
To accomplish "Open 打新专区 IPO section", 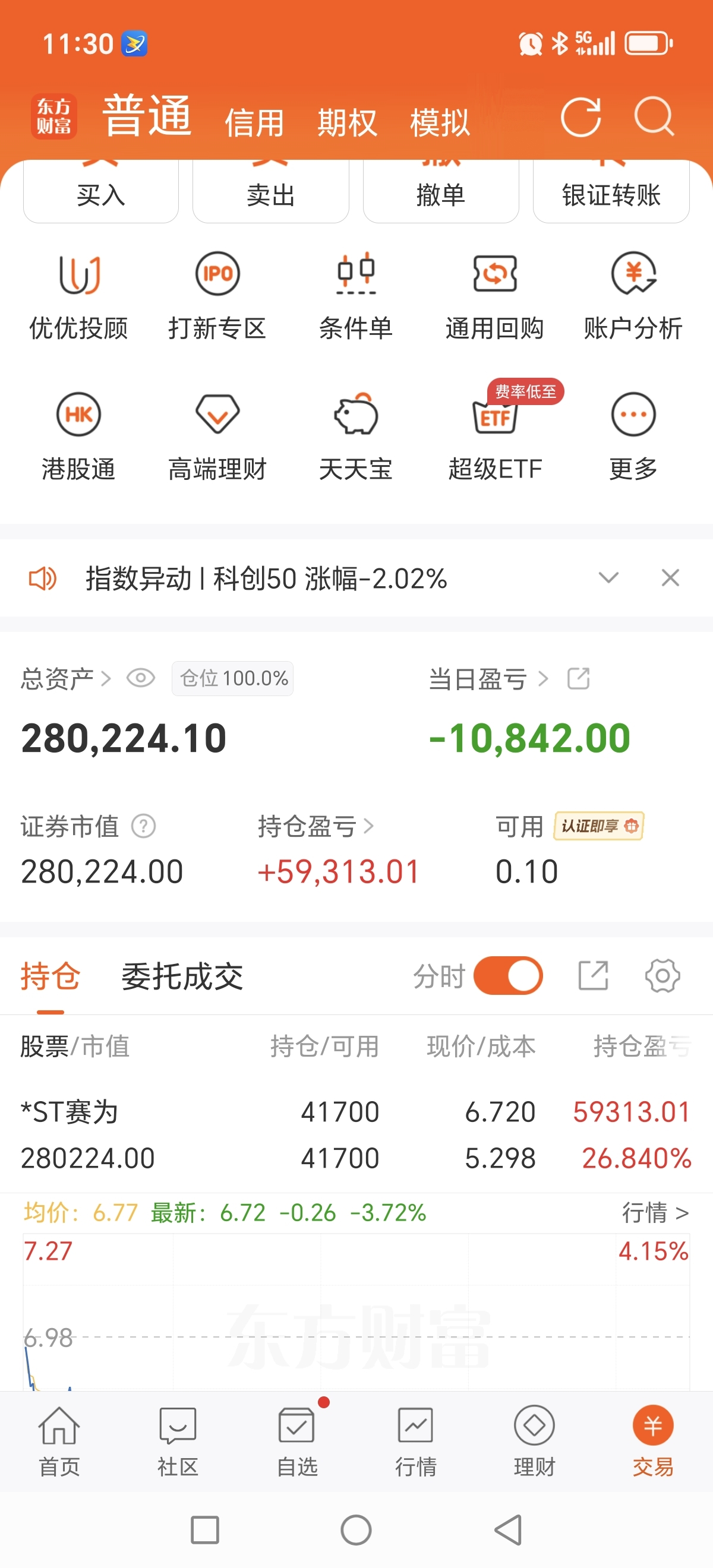I will point(217,296).
